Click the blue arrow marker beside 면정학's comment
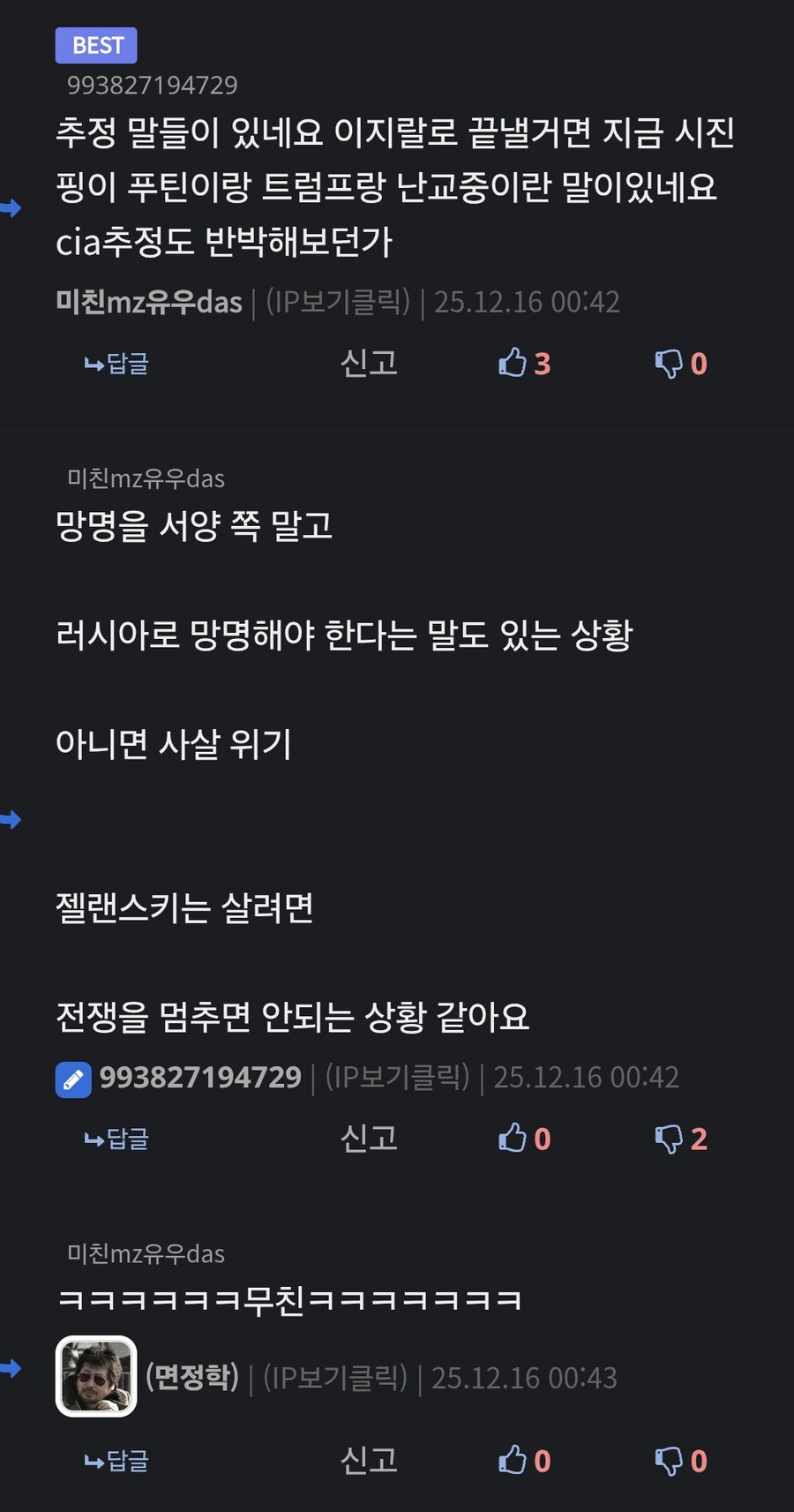Screen dimensions: 794x1512 coord(11,1370)
